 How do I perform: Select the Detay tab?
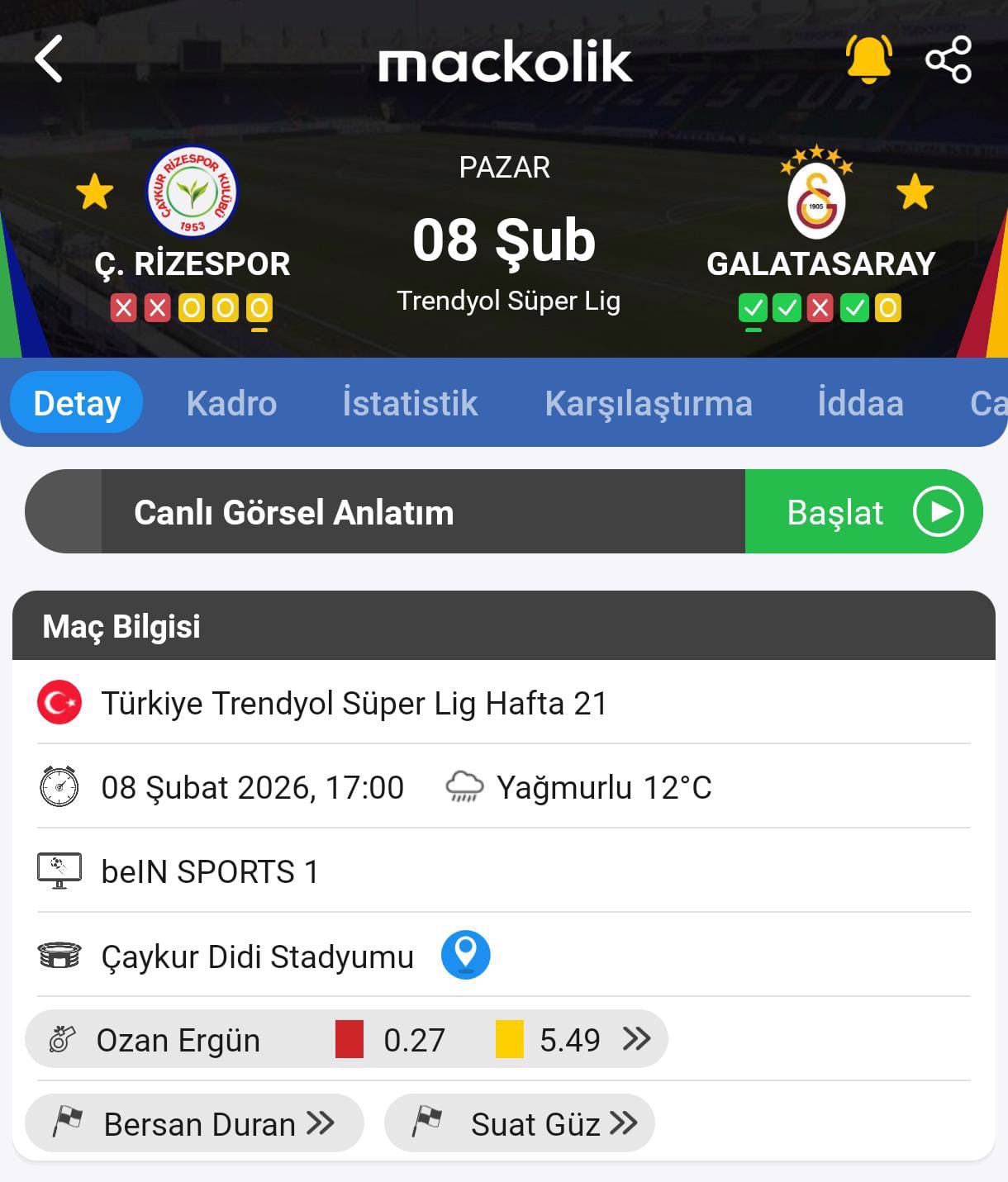(77, 404)
